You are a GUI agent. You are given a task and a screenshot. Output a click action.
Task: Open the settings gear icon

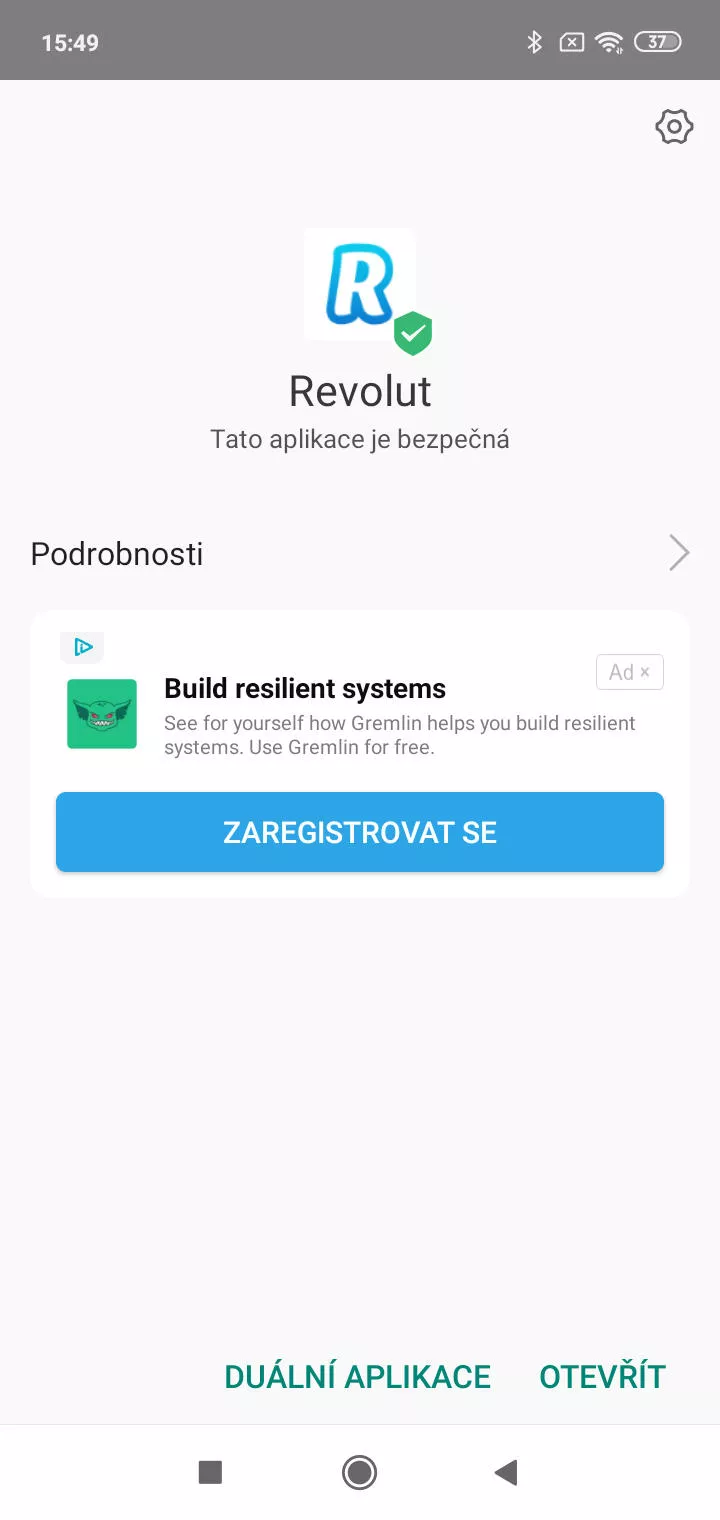point(674,127)
